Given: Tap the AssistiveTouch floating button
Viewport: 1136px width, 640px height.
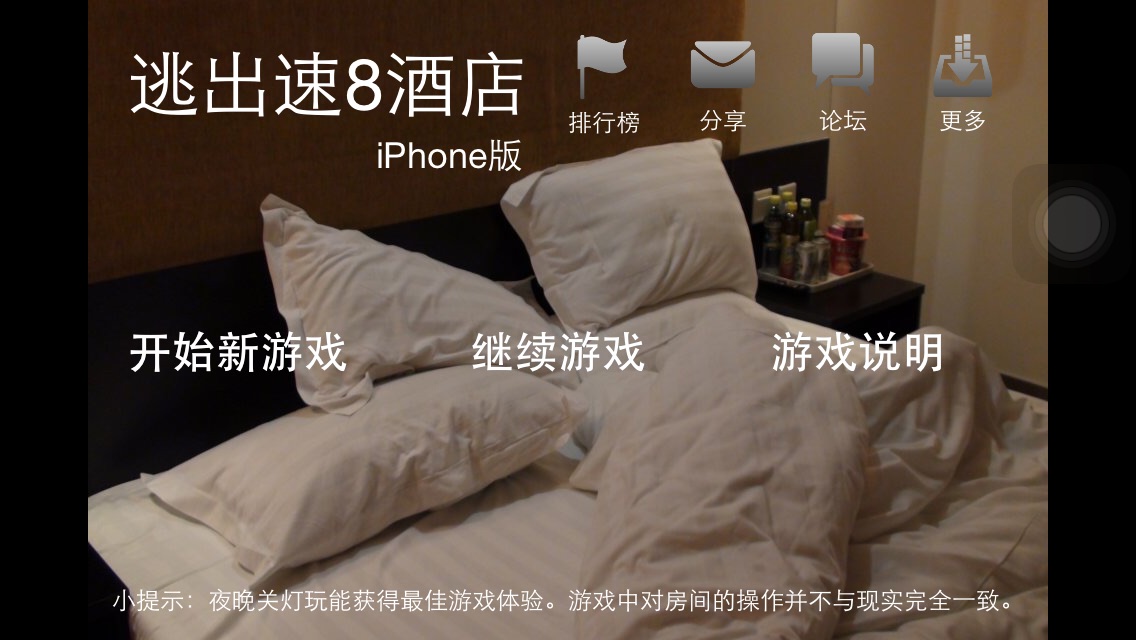Looking at the screenshot, I should 1072,223.
